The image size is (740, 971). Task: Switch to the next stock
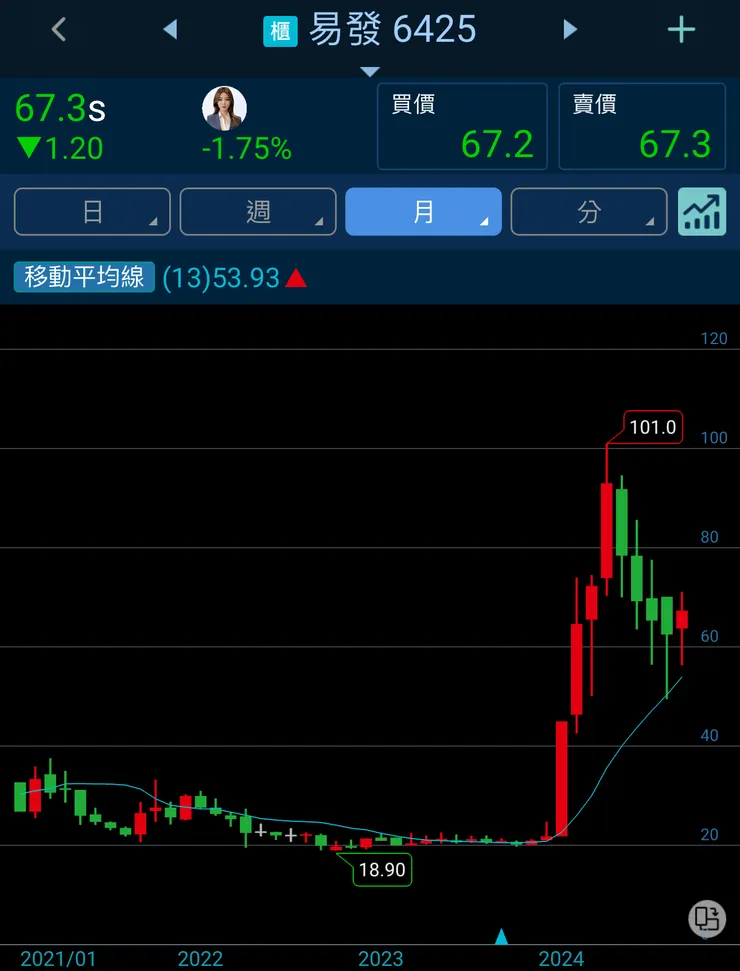tap(570, 30)
